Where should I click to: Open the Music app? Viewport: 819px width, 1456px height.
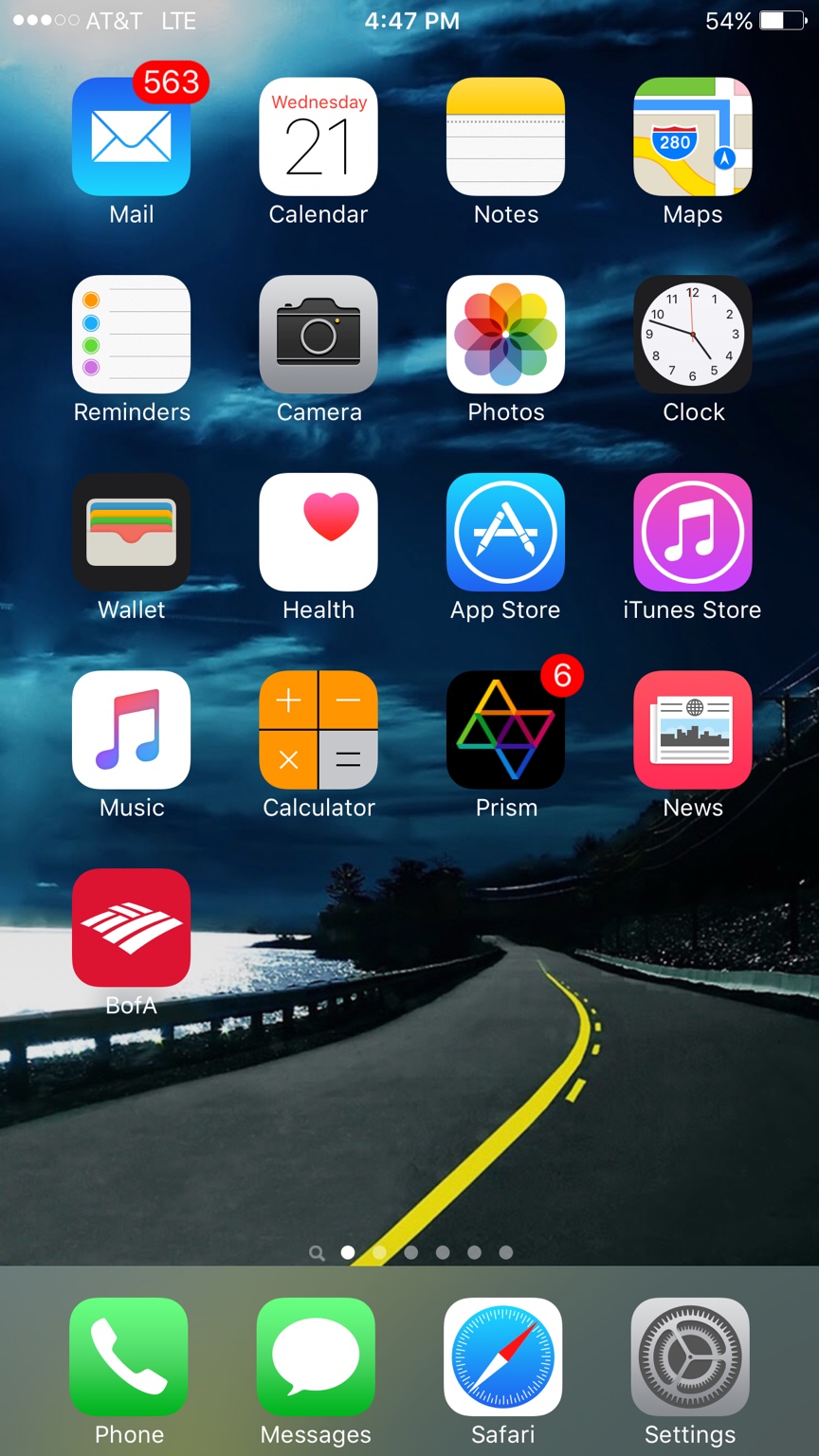click(131, 730)
